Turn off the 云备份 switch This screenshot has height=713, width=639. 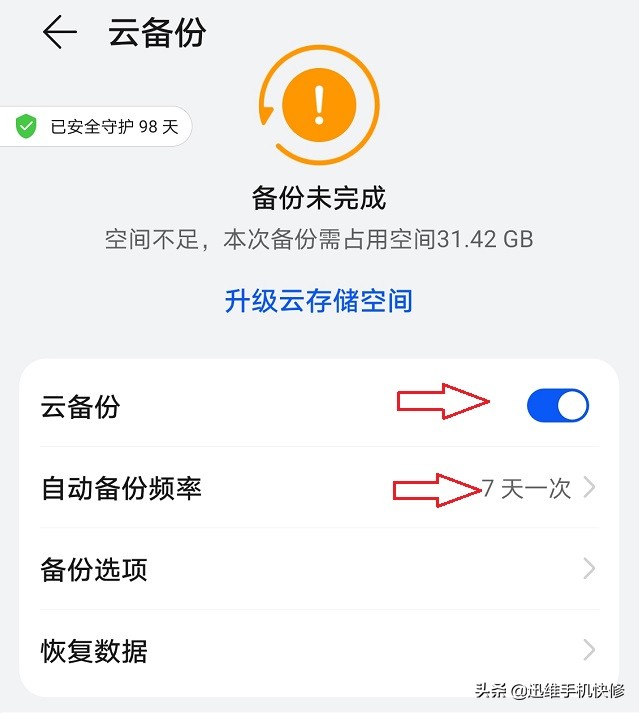click(557, 406)
